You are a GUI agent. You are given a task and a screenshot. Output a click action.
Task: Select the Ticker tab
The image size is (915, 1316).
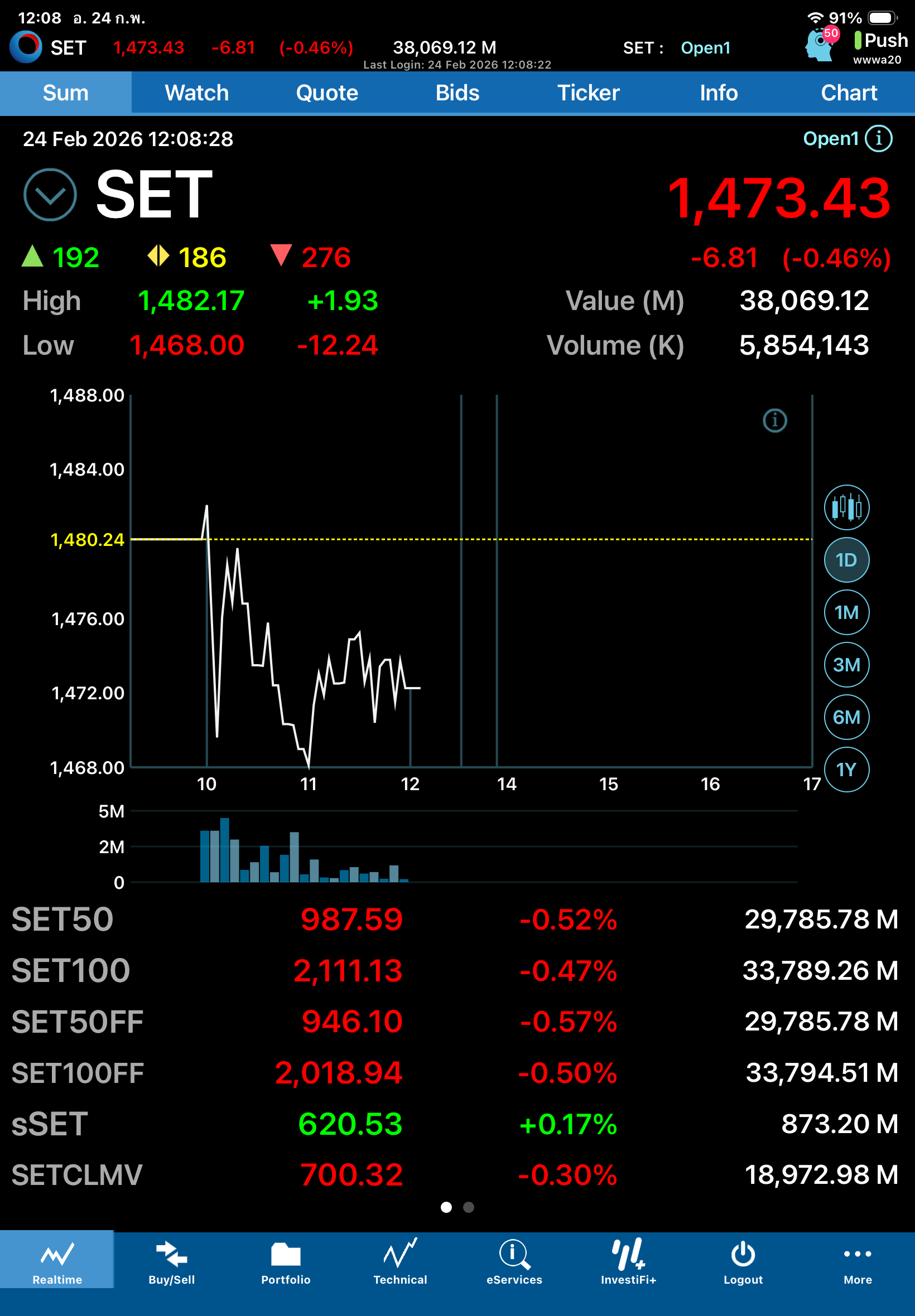[588, 93]
